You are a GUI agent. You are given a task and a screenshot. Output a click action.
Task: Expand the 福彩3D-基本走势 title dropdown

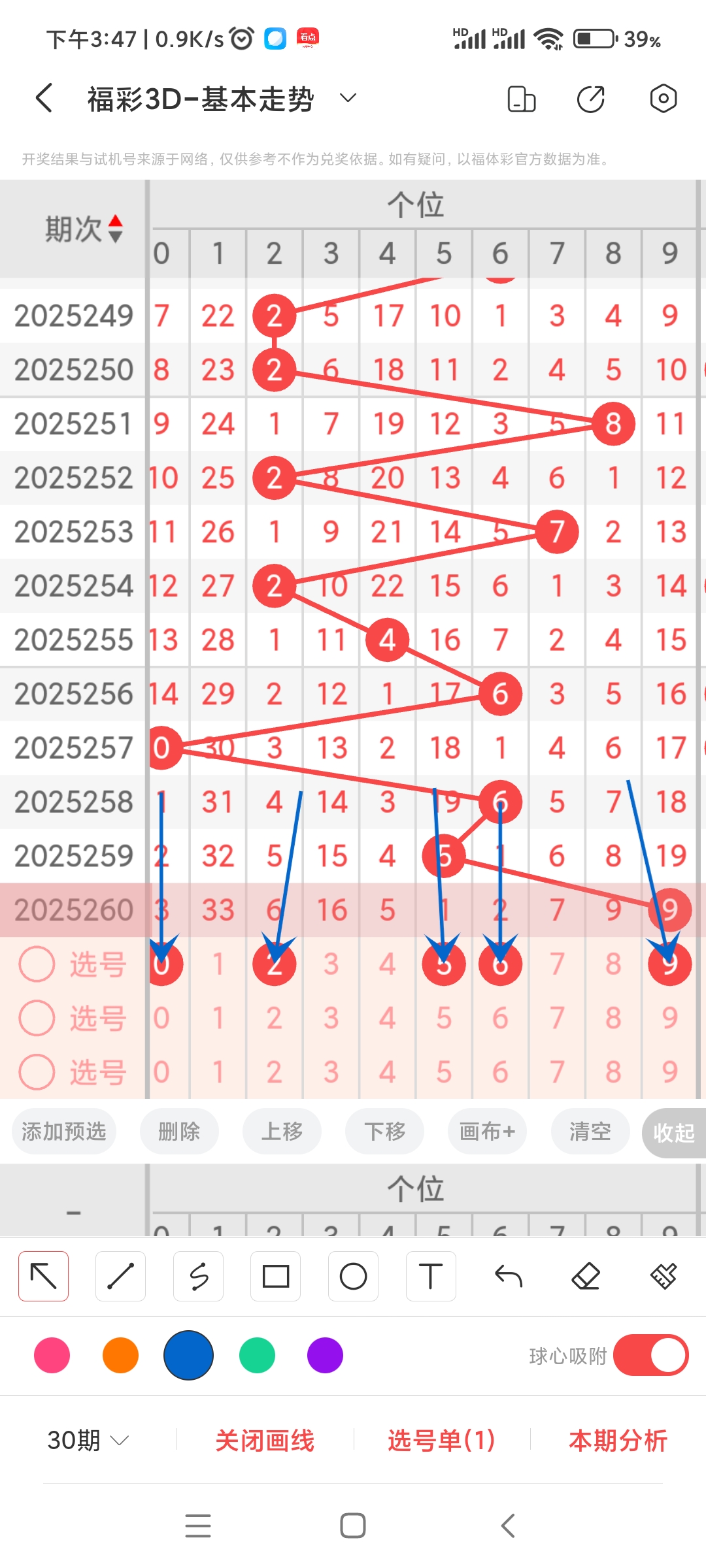tap(348, 99)
